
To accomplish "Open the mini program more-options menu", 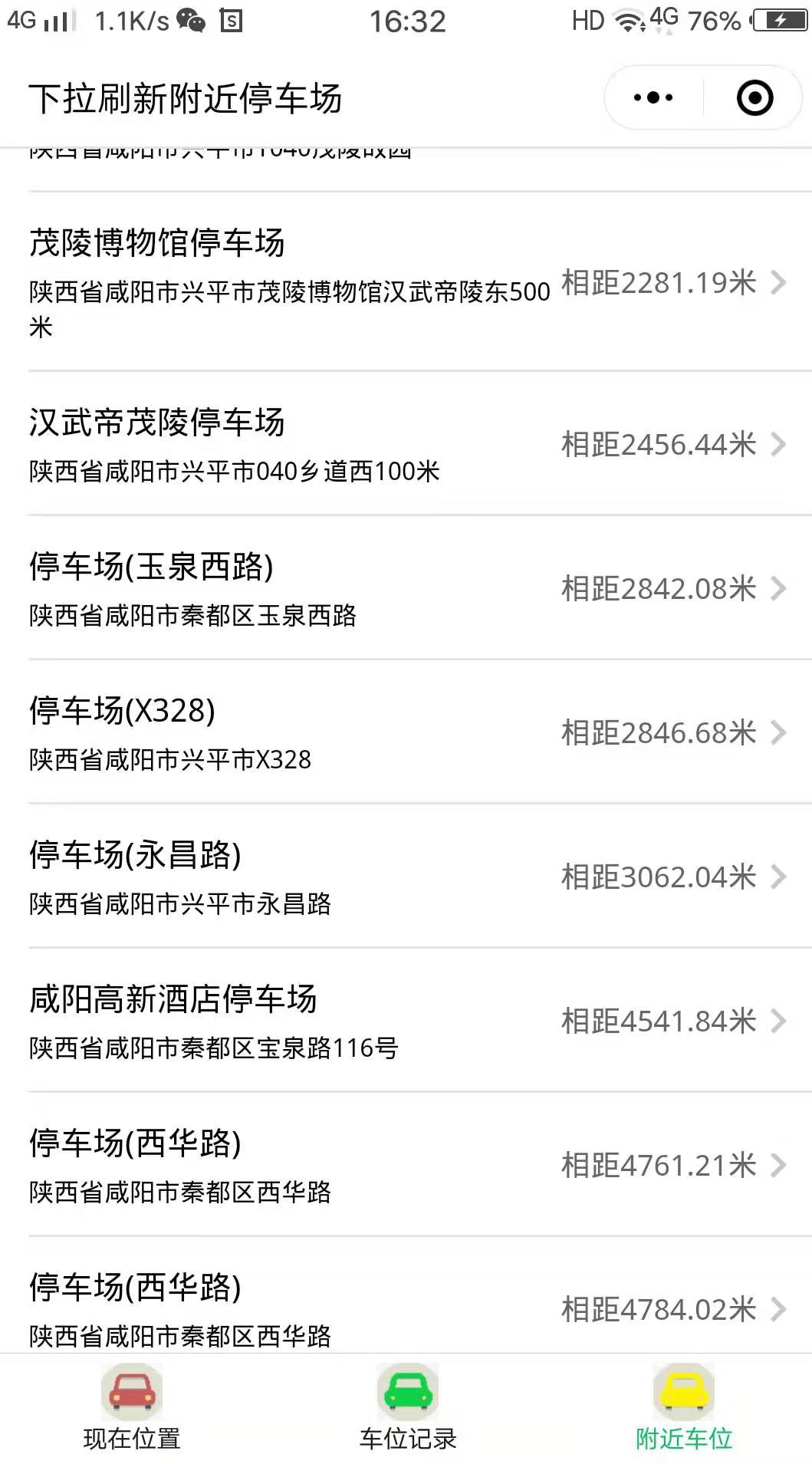I will [653, 98].
